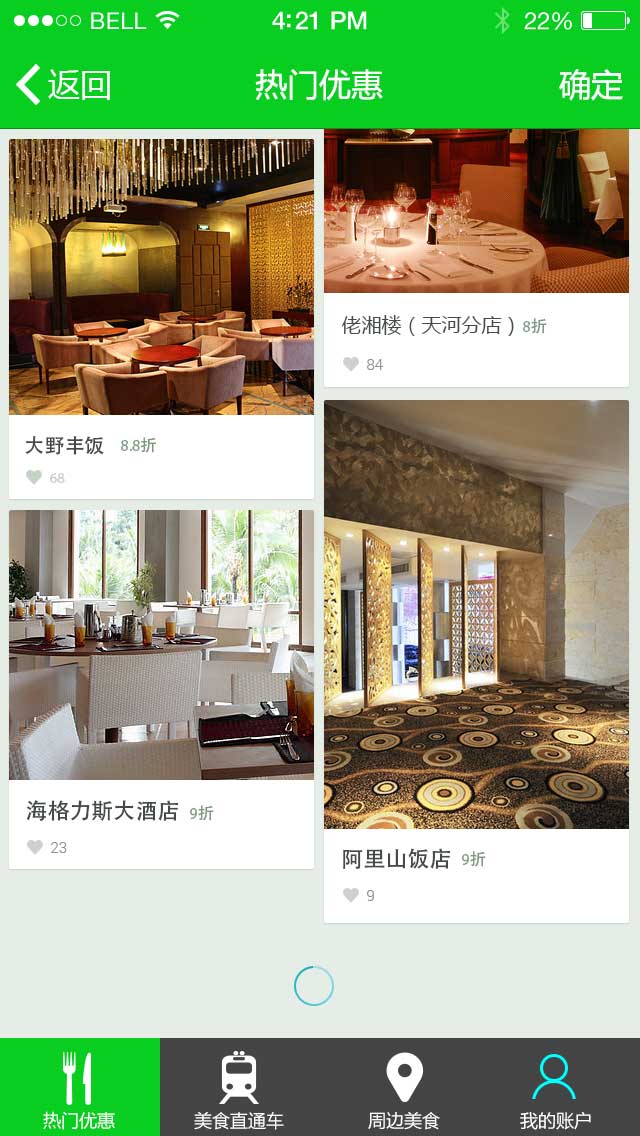Tap the heart under 阿里山饭店
The height and width of the screenshot is (1136, 640).
point(350,895)
